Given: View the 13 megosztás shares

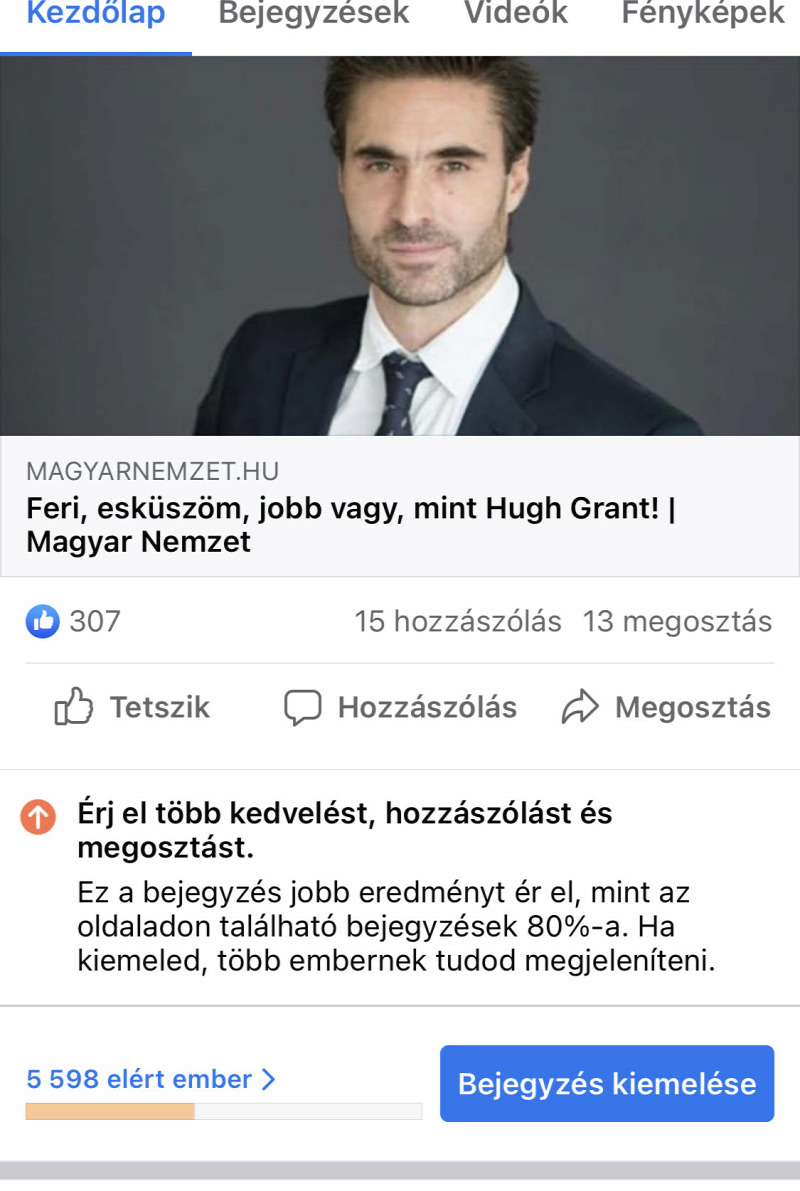Looking at the screenshot, I should (x=677, y=622).
